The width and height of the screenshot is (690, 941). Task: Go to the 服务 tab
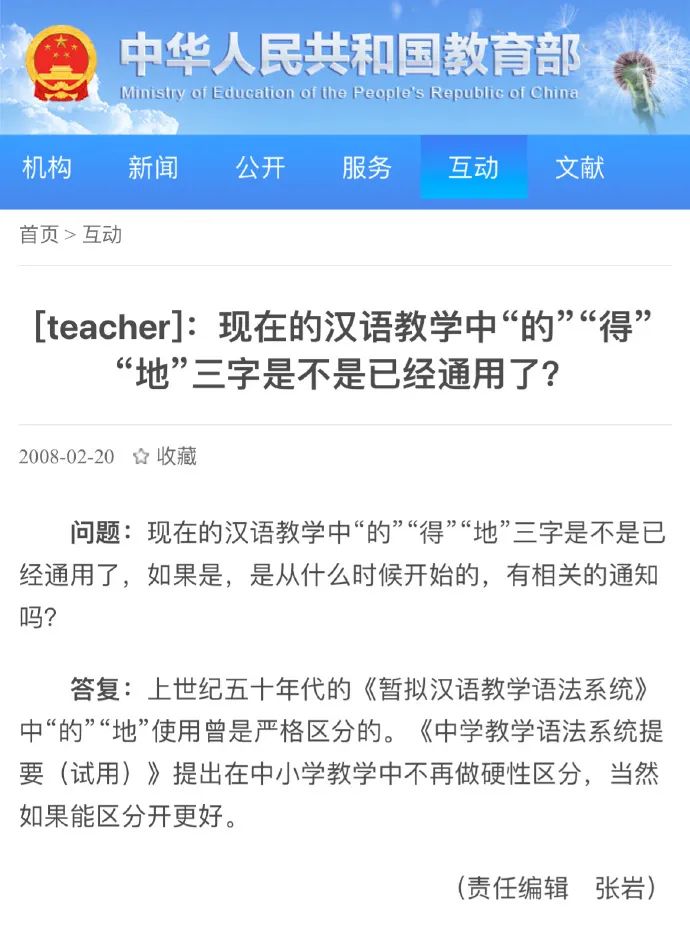pos(367,167)
